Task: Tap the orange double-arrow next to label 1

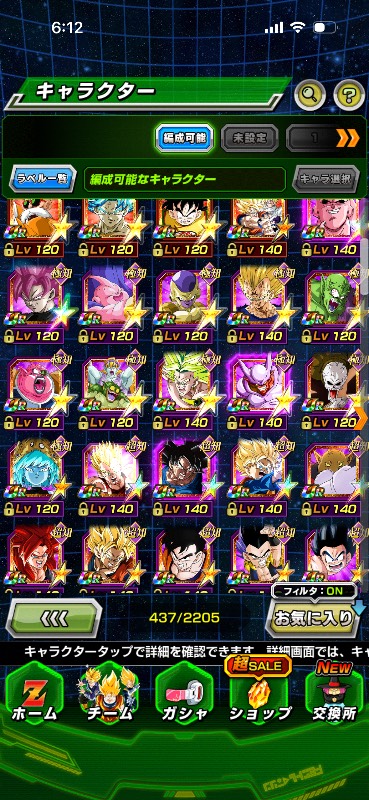Action: (x=348, y=137)
